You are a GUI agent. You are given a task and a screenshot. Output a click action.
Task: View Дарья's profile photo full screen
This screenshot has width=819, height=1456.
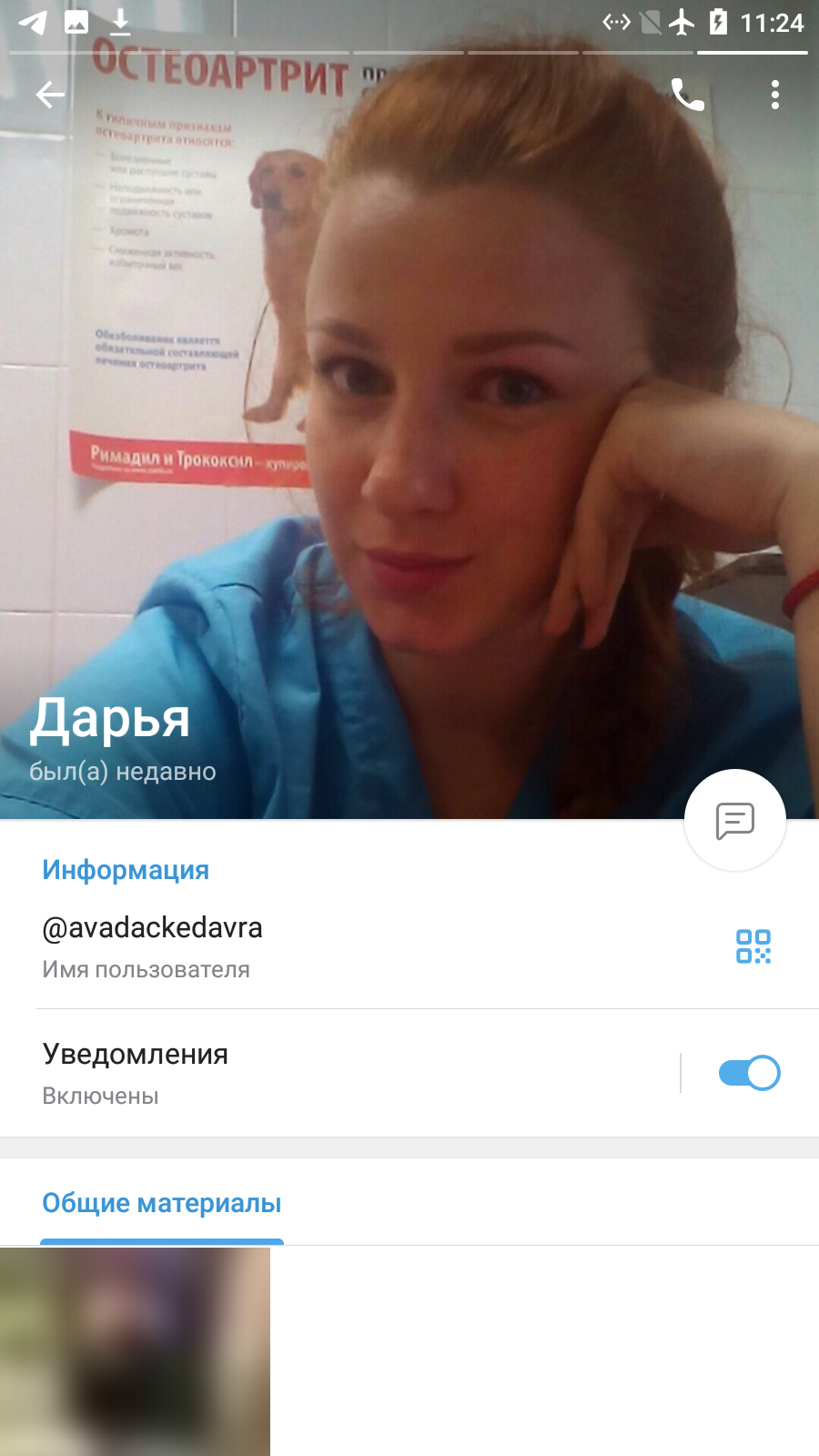coord(409,409)
